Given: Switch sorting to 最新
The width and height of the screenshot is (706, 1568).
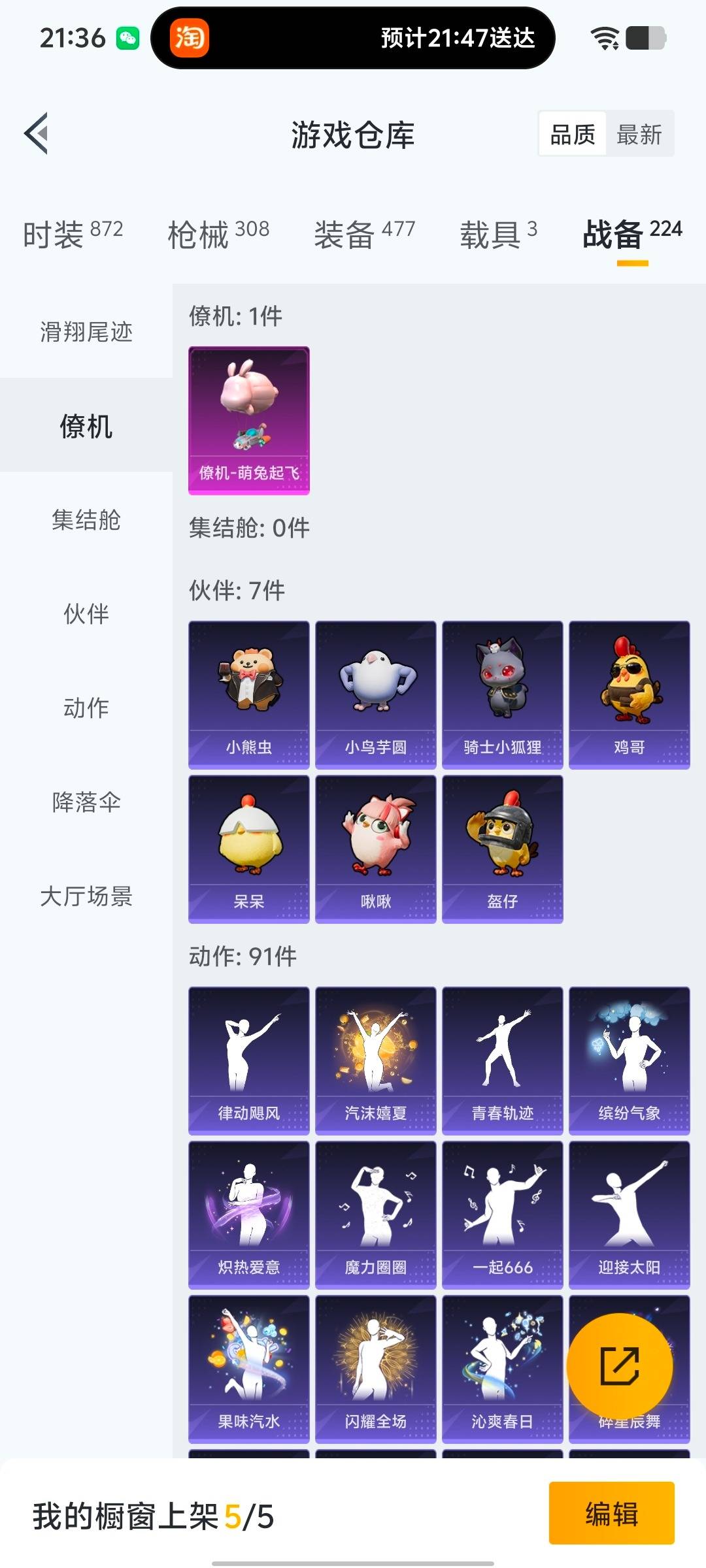Looking at the screenshot, I should (639, 134).
